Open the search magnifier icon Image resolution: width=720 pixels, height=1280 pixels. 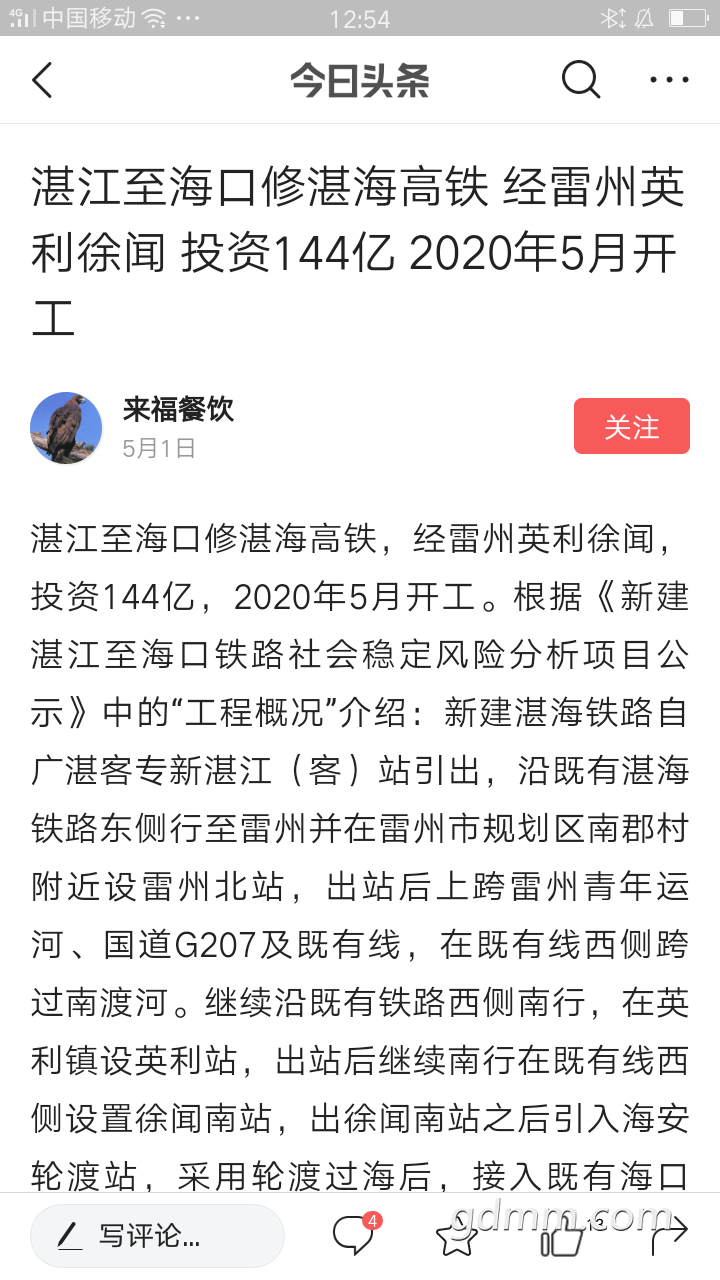580,79
